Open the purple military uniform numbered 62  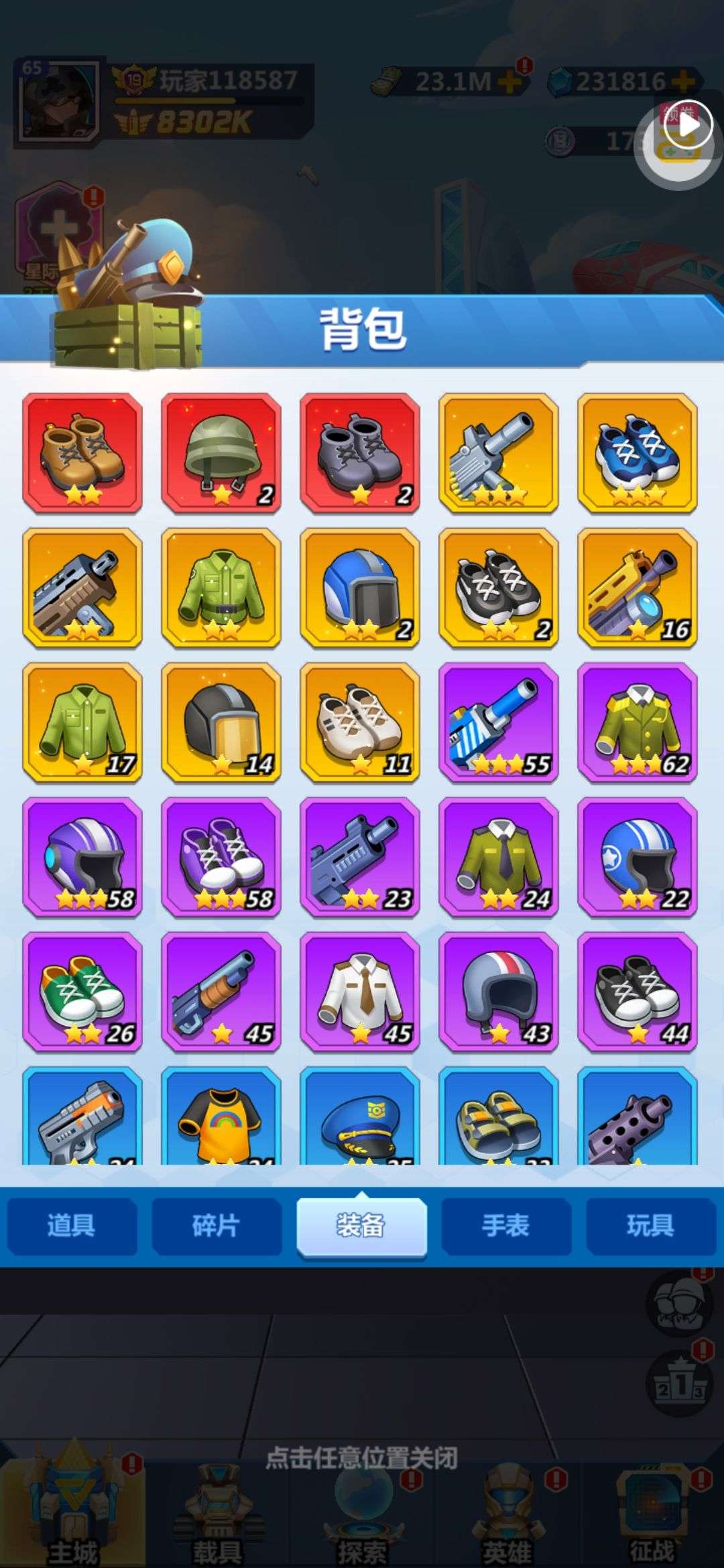[638, 723]
